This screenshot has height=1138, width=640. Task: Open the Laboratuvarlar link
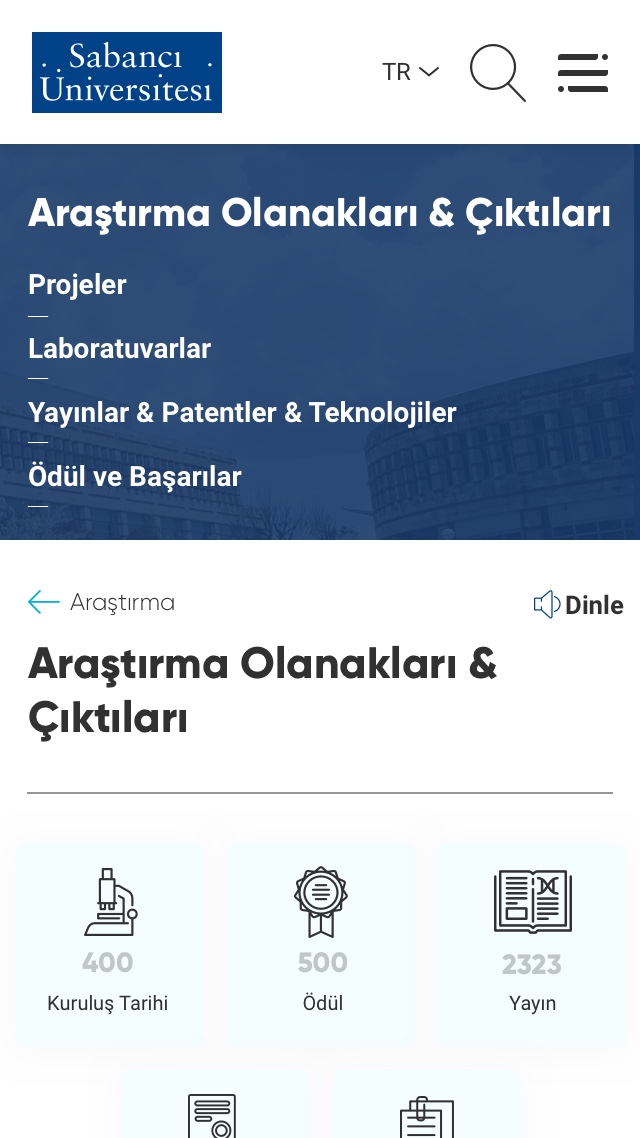click(119, 349)
